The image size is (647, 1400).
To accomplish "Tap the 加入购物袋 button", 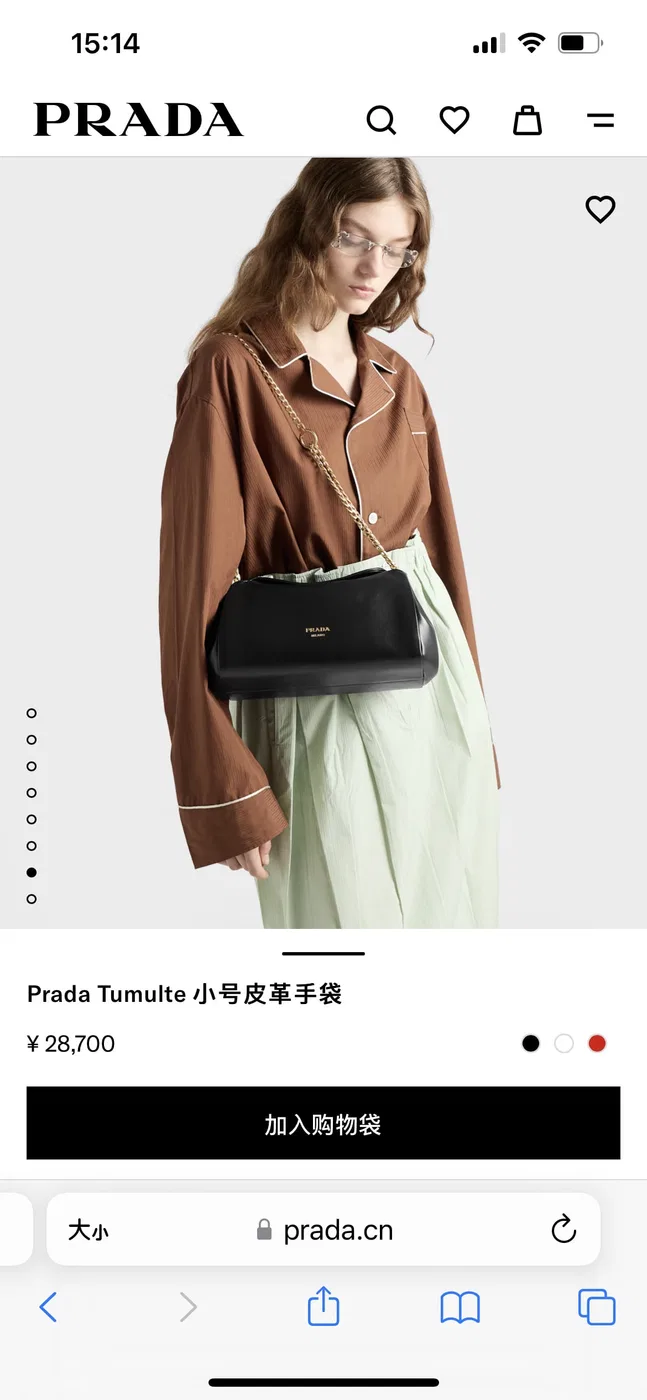I will 323,1124.
